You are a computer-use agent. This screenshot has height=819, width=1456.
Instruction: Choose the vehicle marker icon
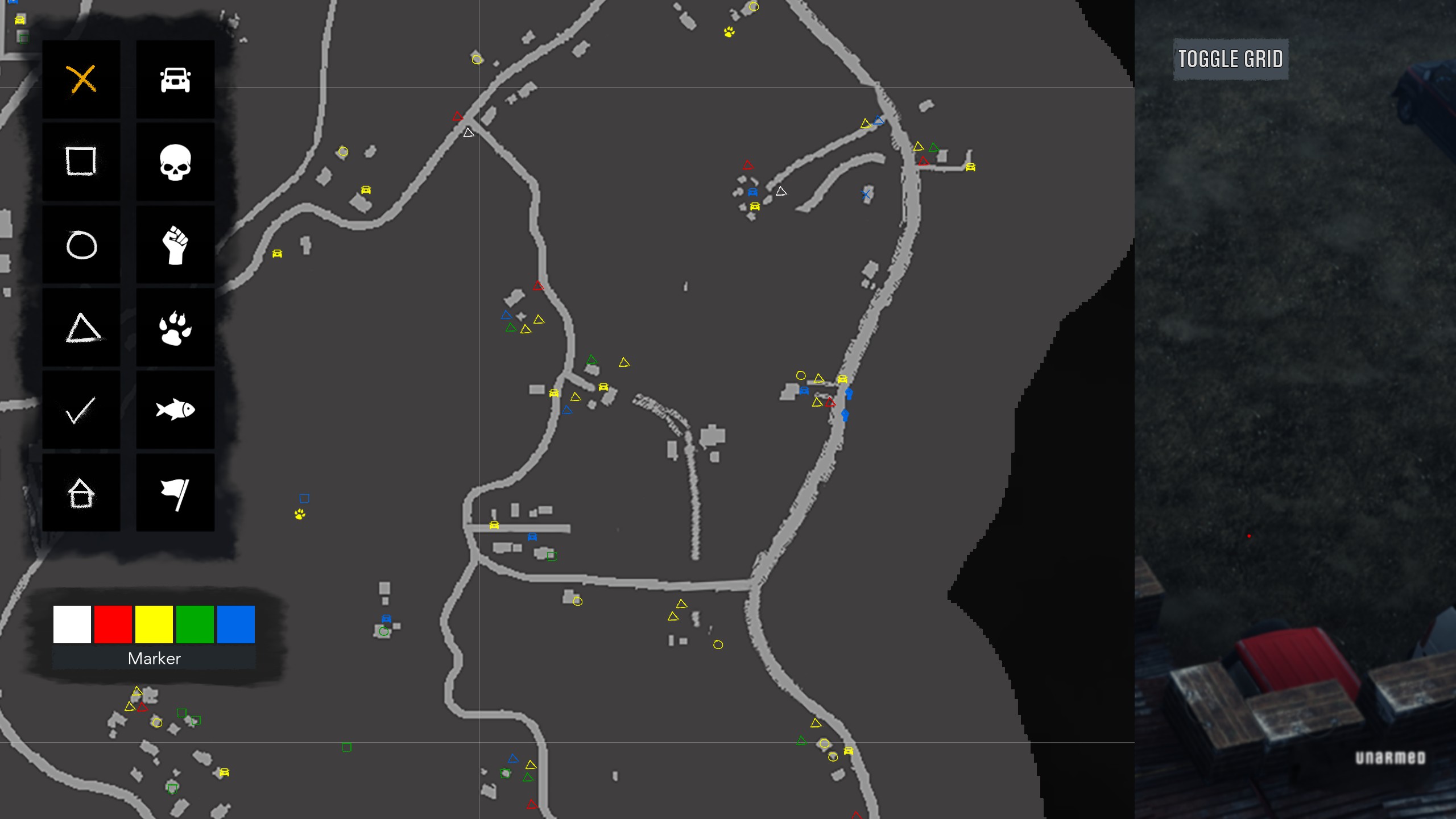coord(175,79)
